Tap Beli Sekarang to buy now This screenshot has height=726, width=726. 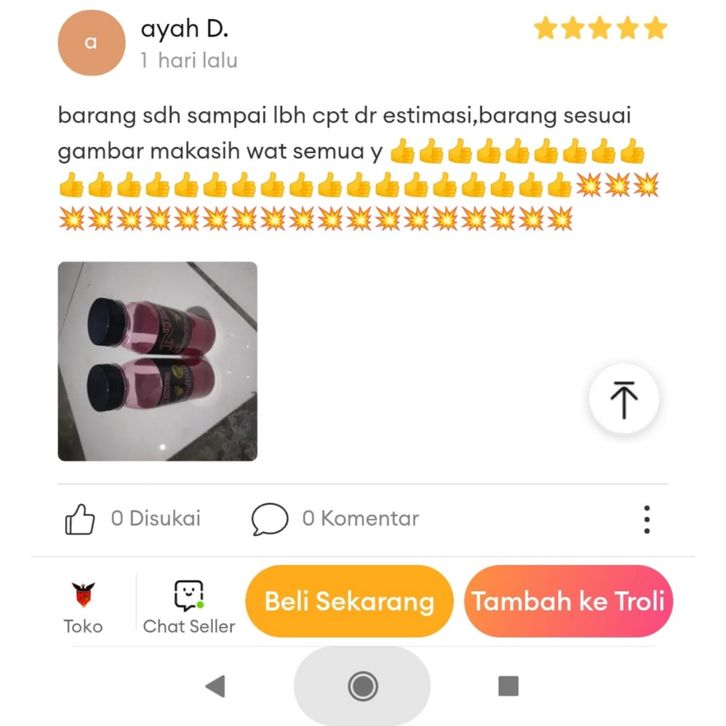click(x=349, y=601)
